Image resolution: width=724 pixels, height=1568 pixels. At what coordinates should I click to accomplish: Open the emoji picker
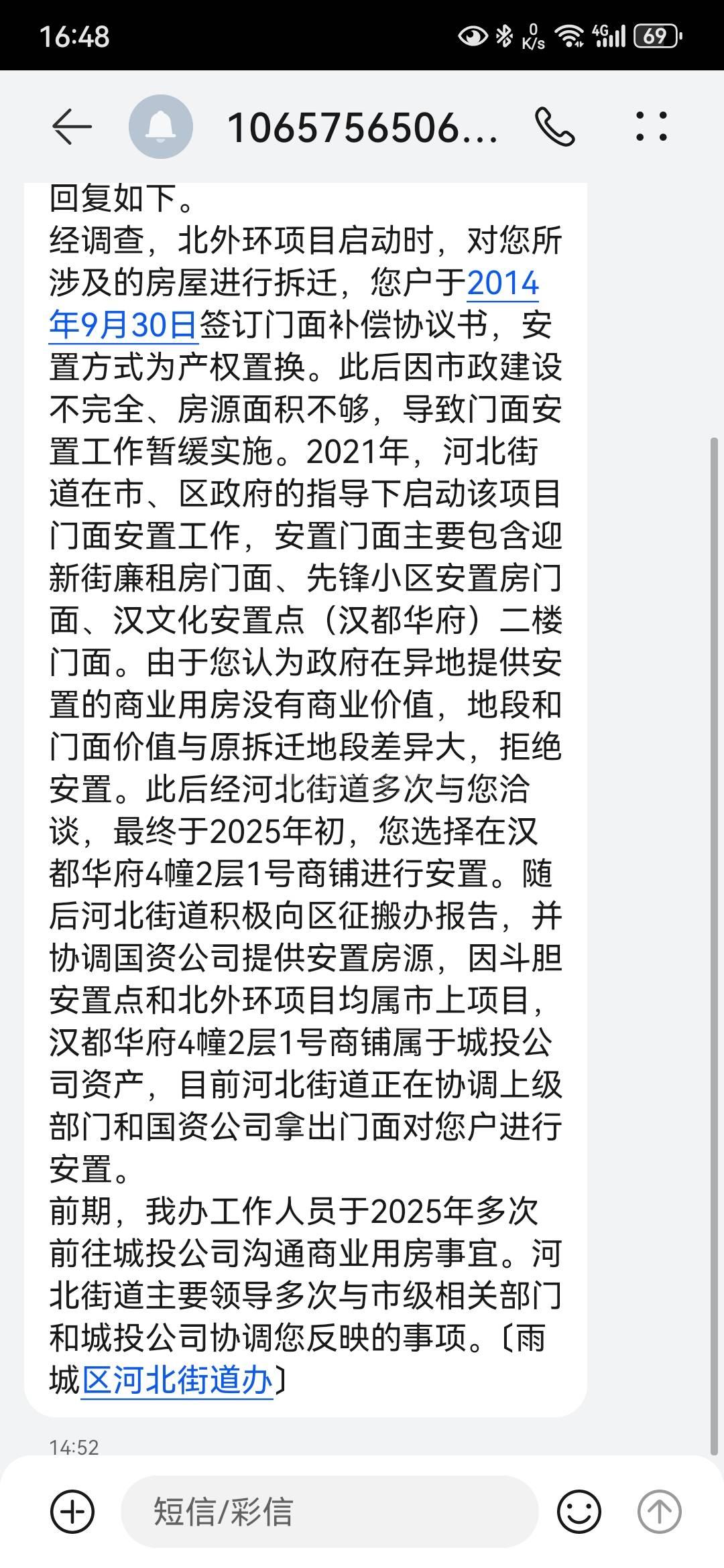[x=579, y=1512]
